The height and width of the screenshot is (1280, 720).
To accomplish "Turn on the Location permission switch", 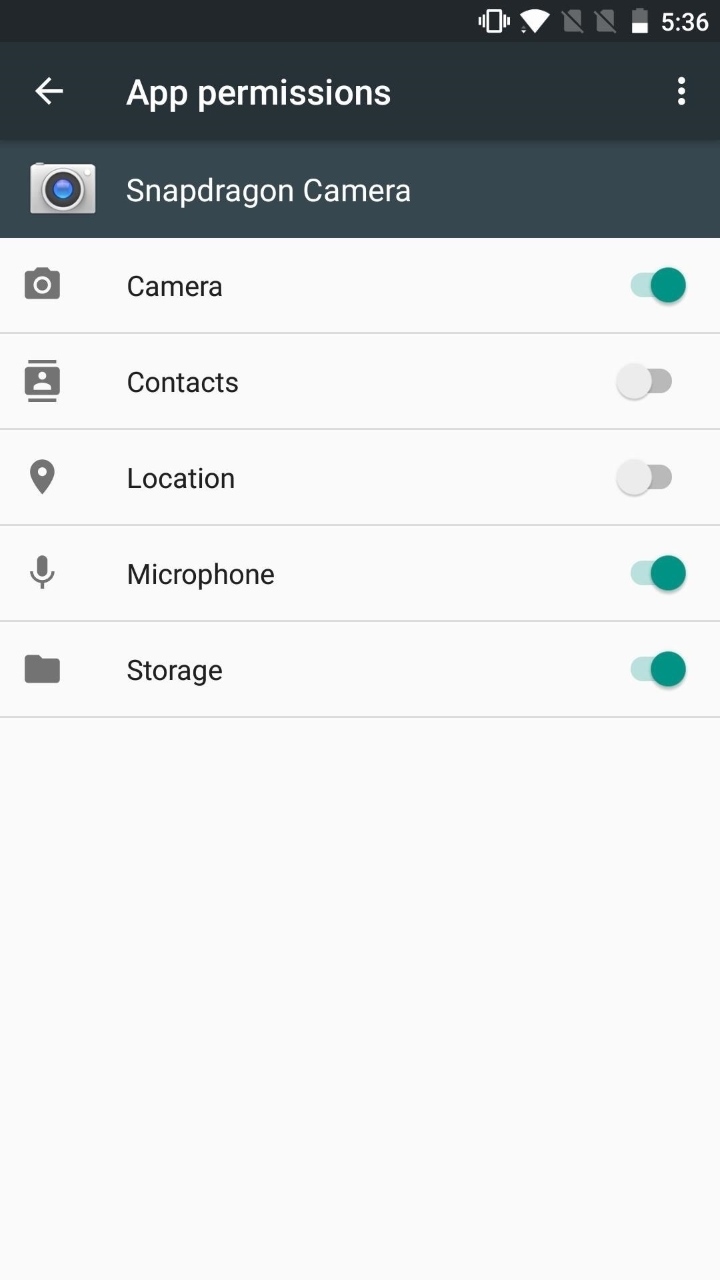I will (x=646, y=477).
